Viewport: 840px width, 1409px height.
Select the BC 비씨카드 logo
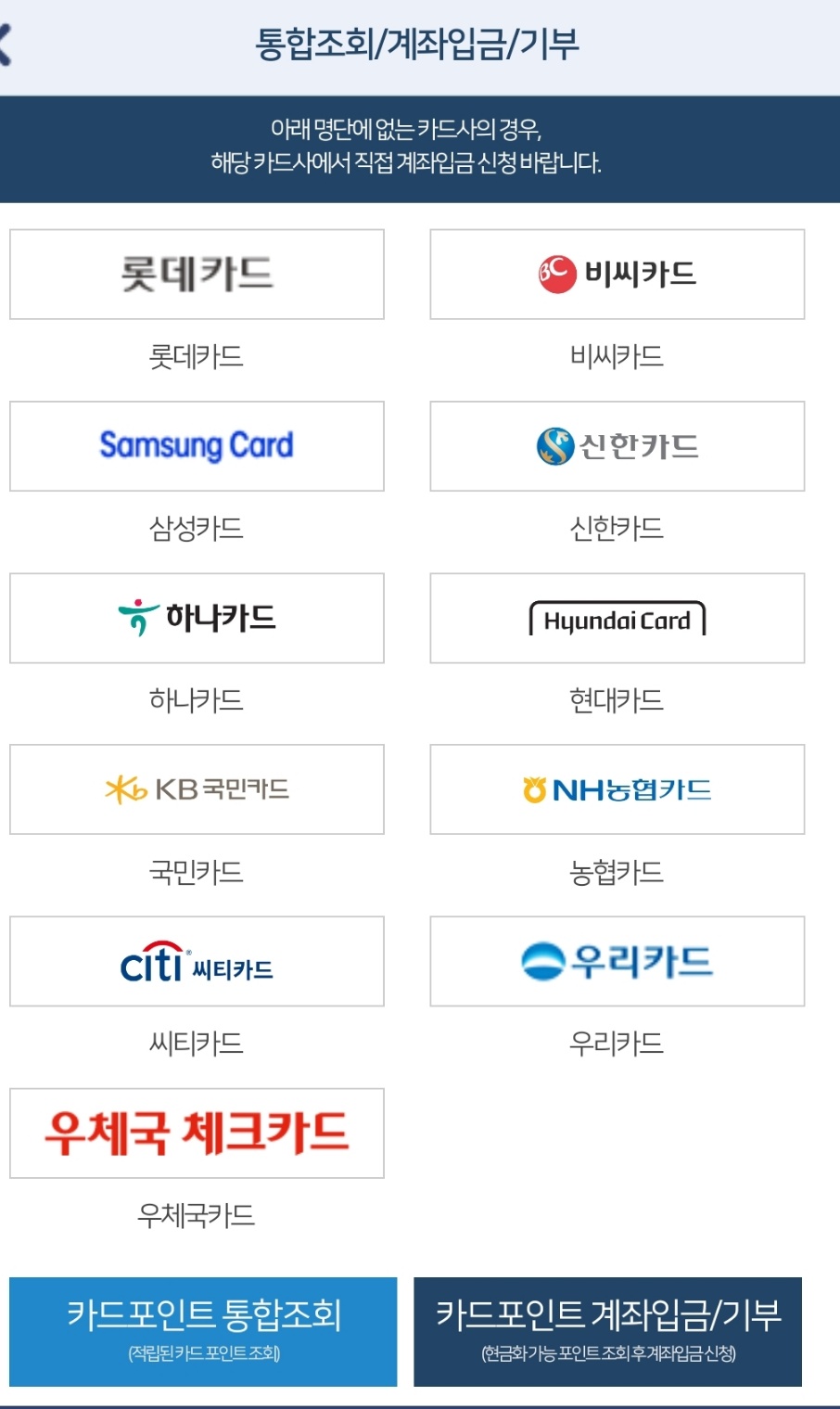coord(617,274)
